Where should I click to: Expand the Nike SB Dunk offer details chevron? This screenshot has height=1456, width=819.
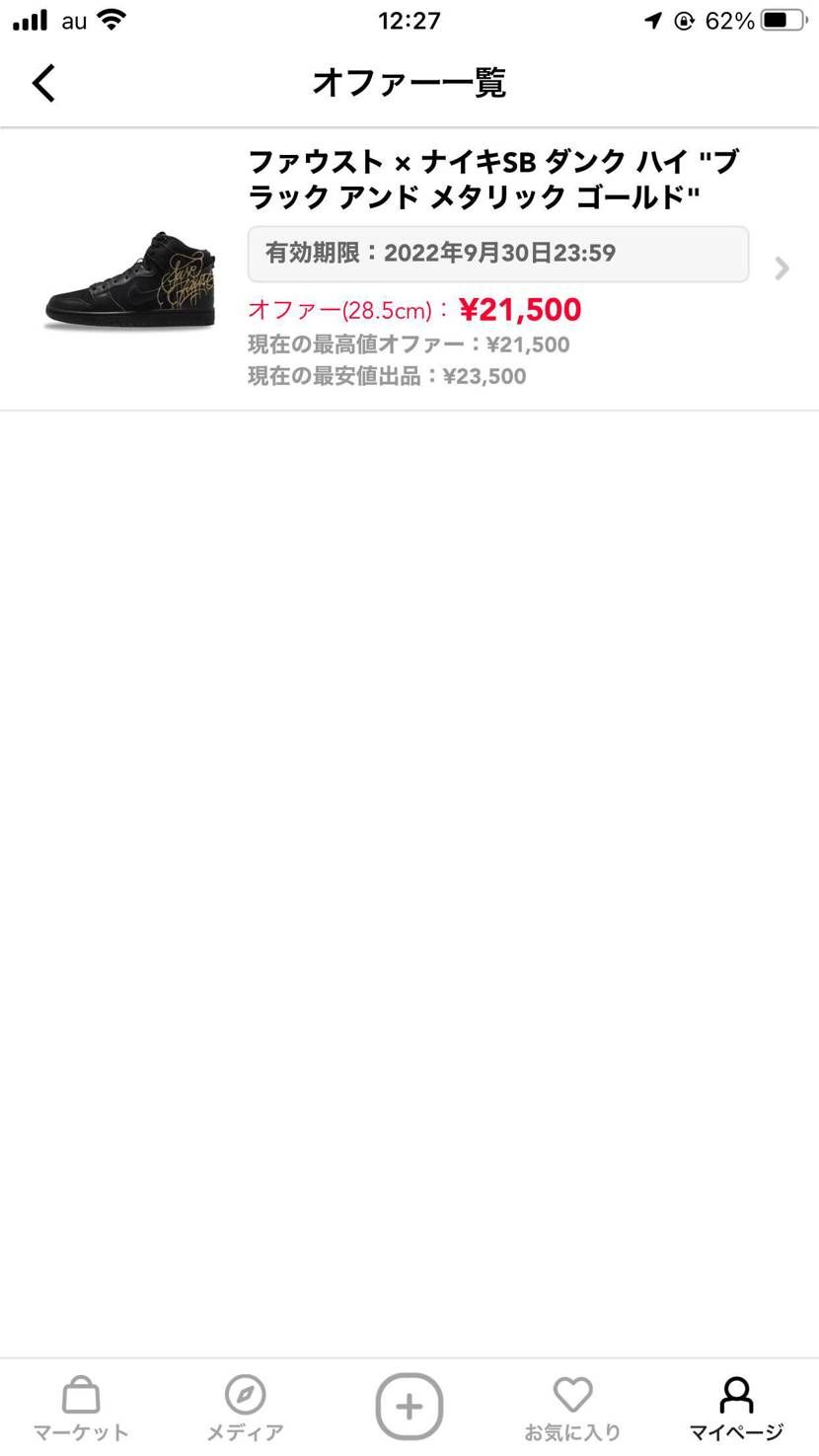[781, 268]
